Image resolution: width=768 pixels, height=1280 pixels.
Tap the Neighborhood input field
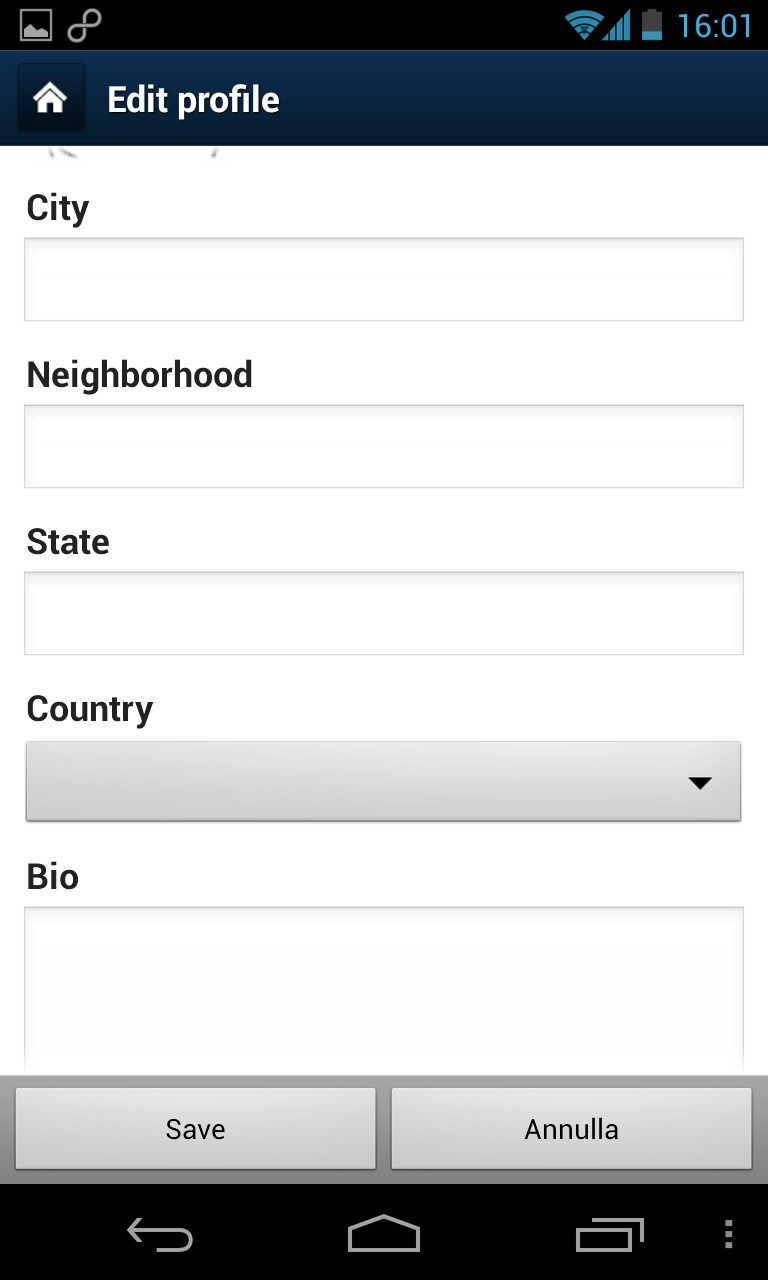[x=384, y=446]
